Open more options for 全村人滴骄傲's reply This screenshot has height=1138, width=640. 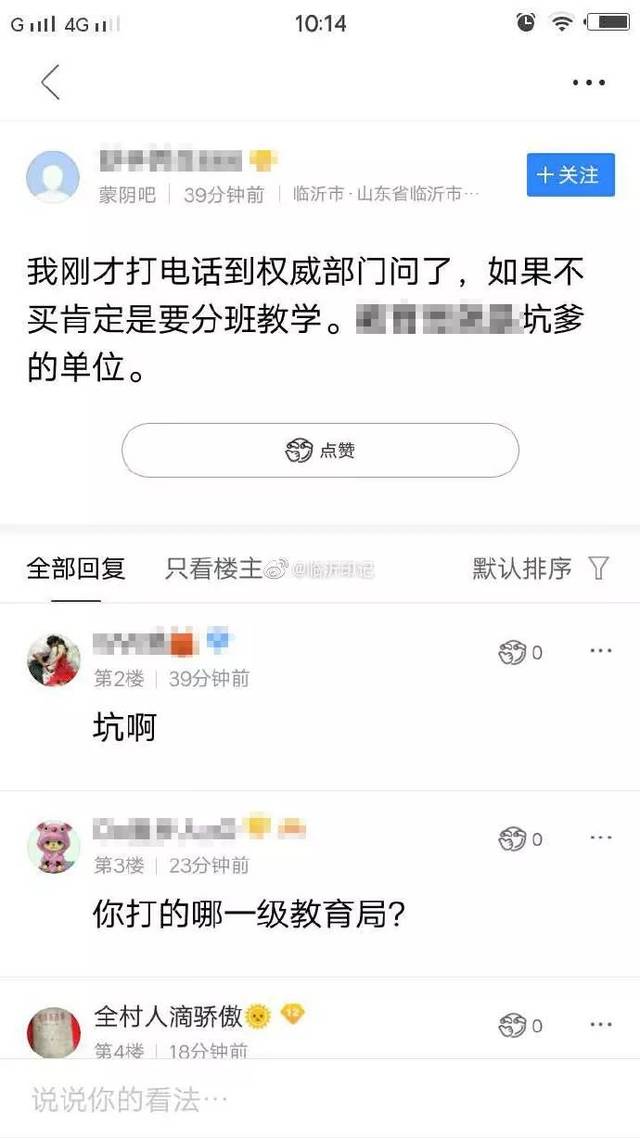600,1024
